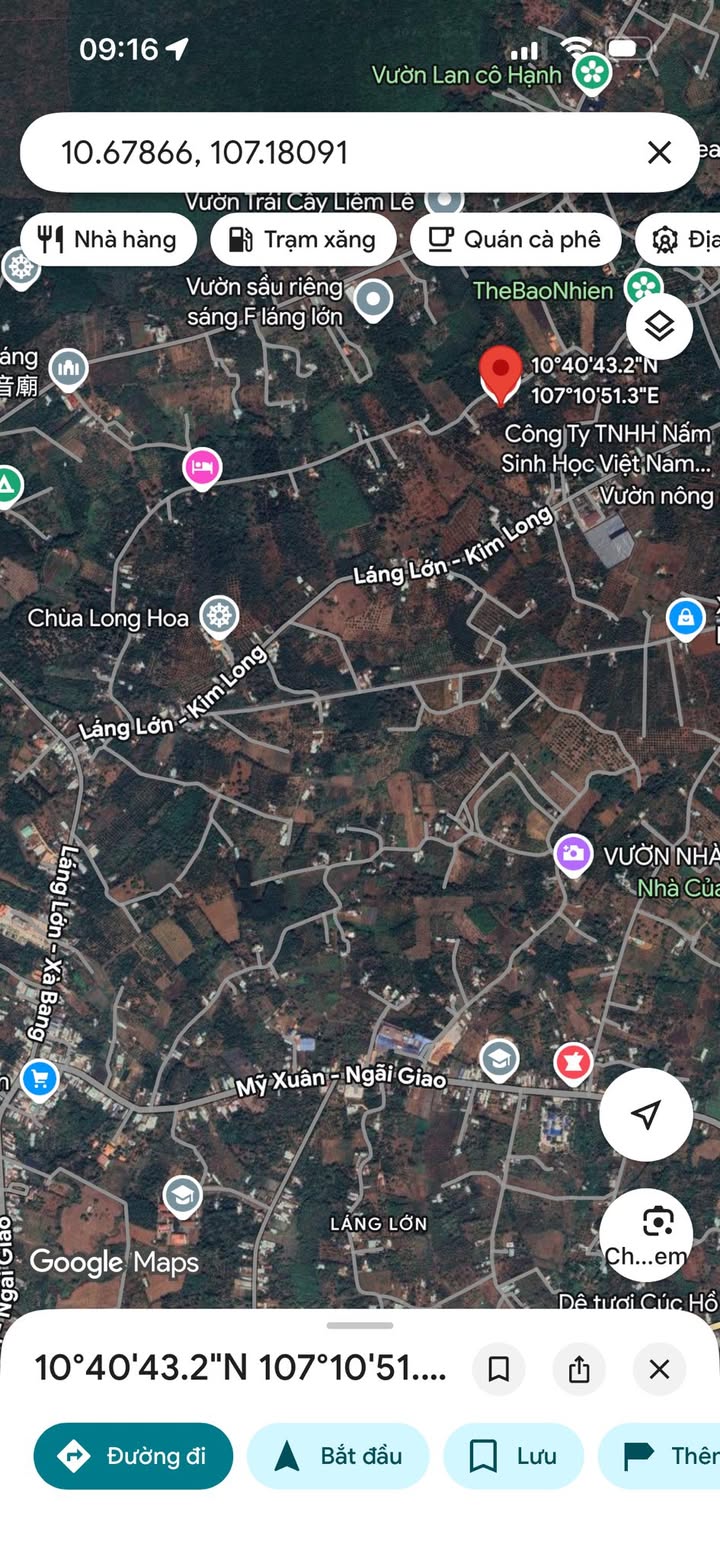Share the dropped pin location
The height and width of the screenshot is (1560, 720).
pyautogui.click(x=579, y=1369)
